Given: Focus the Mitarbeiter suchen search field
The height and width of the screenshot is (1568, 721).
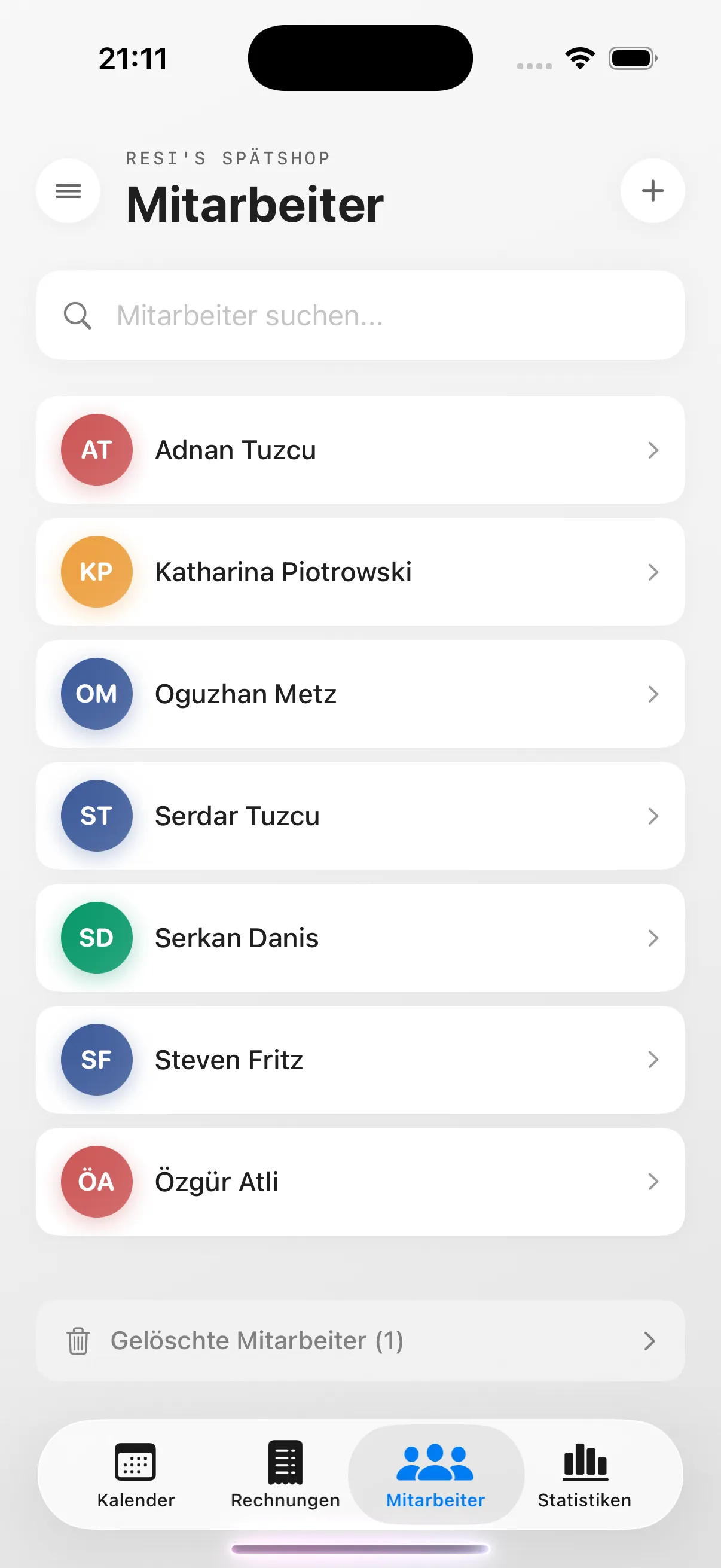Looking at the screenshot, I should click(x=360, y=315).
